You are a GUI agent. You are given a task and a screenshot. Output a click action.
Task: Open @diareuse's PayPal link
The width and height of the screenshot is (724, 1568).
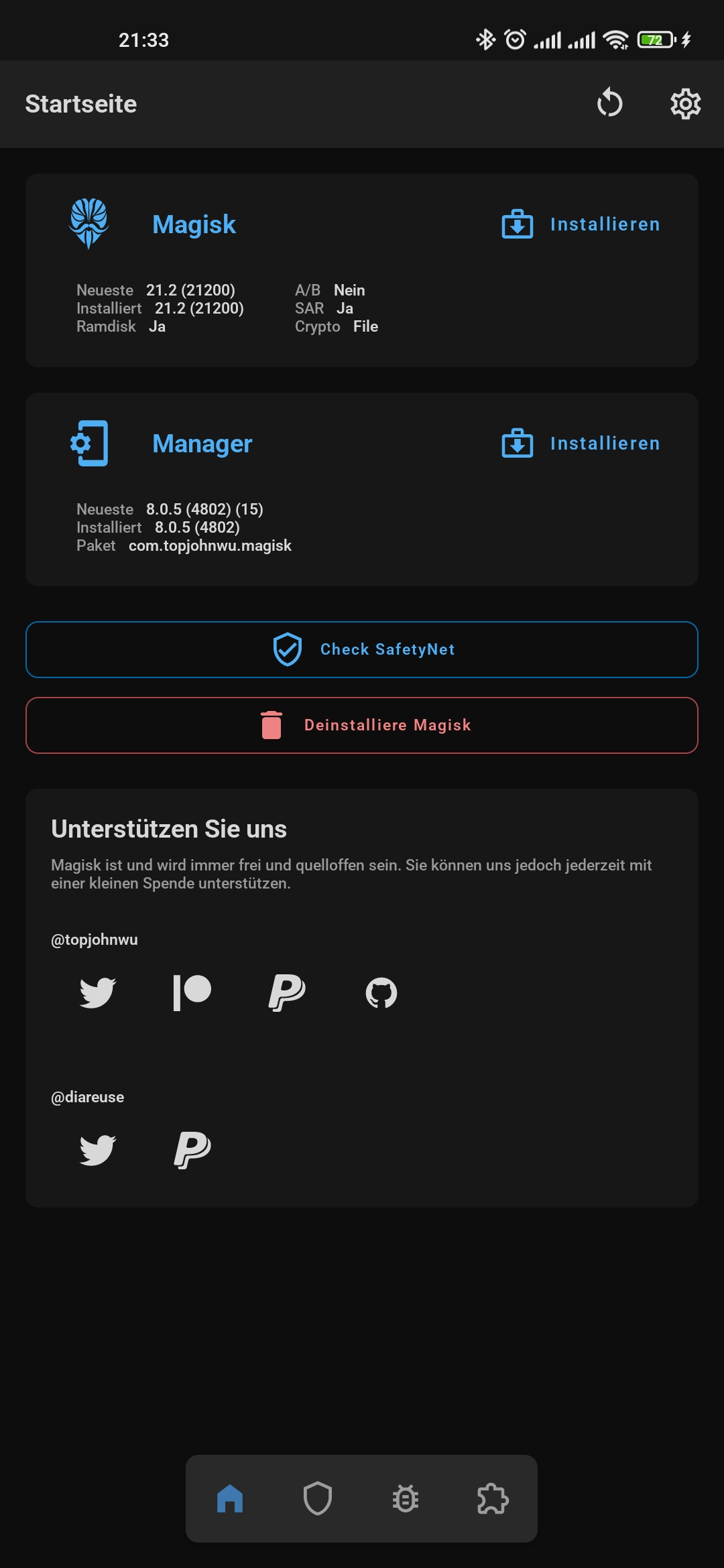192,1150
